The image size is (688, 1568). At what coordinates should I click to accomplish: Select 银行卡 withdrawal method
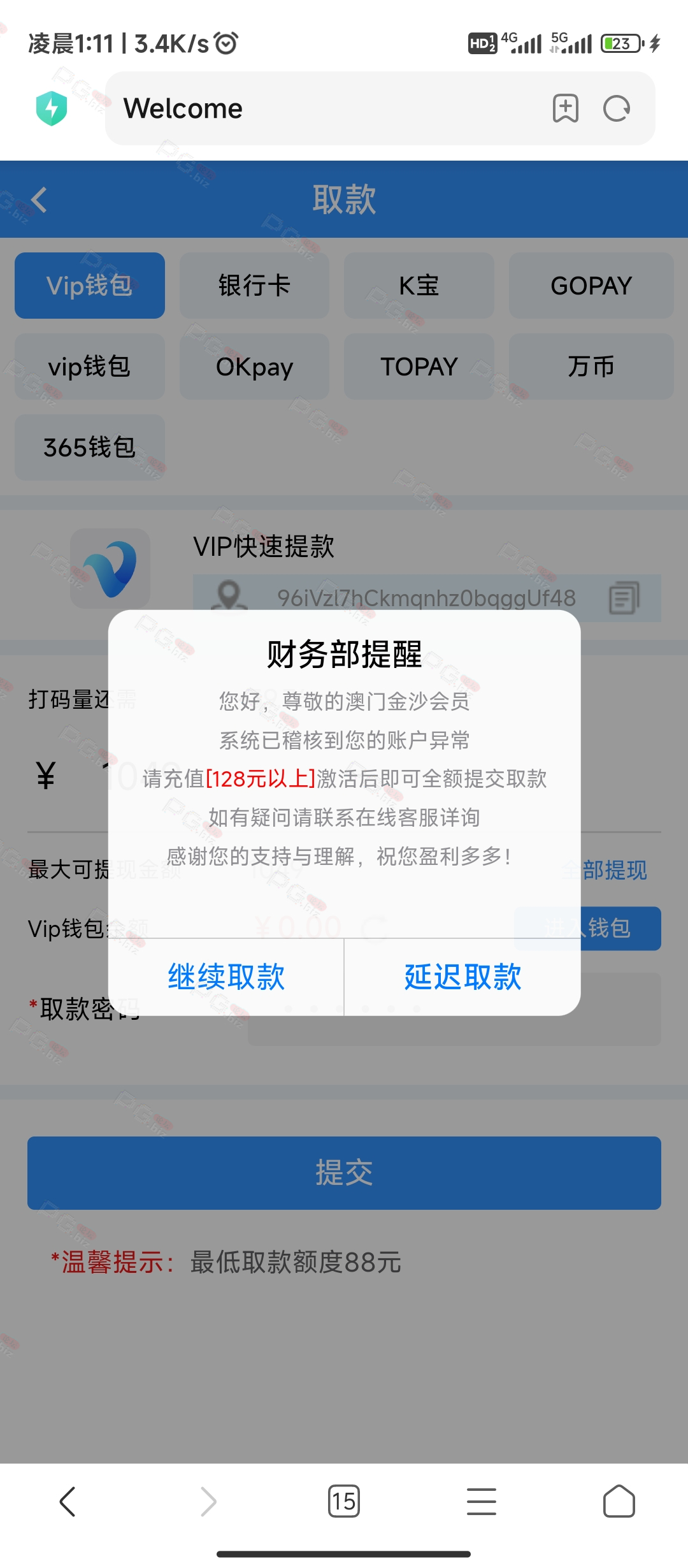pyautogui.click(x=254, y=286)
